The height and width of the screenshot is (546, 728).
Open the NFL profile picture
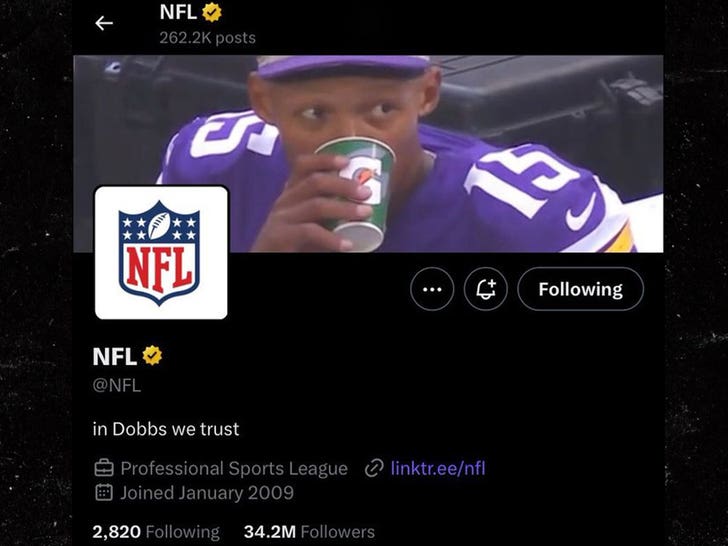(x=161, y=252)
